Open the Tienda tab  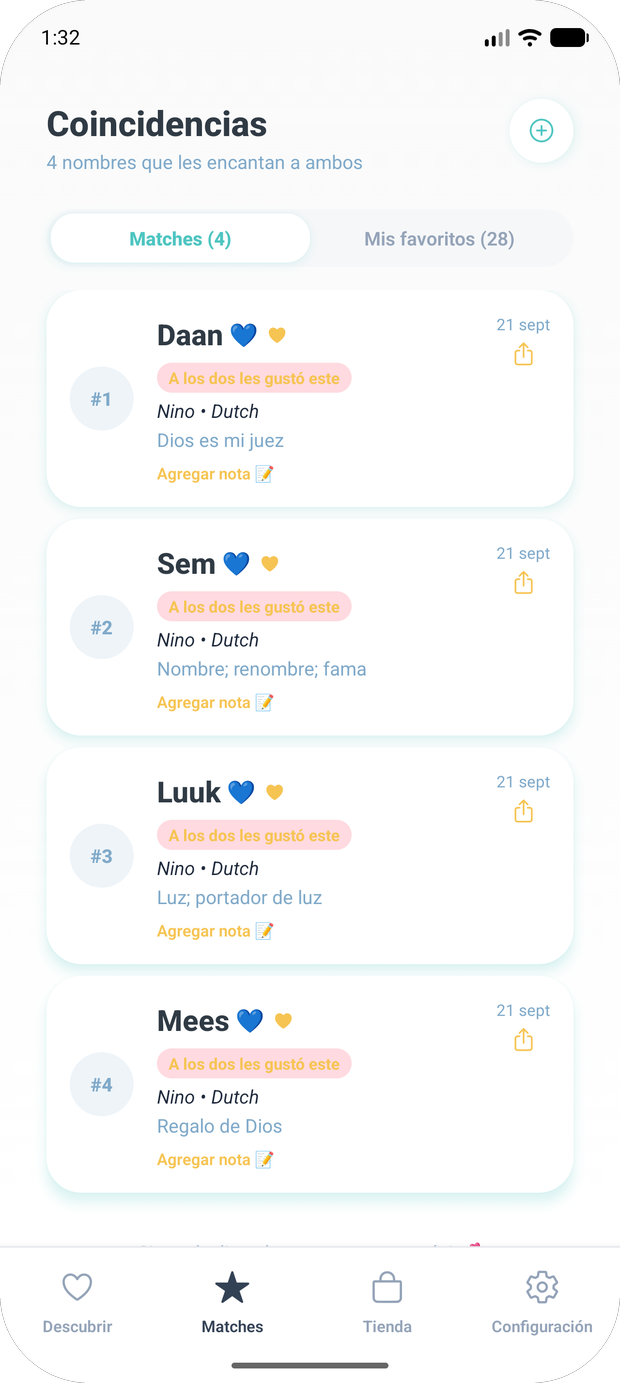(387, 1304)
